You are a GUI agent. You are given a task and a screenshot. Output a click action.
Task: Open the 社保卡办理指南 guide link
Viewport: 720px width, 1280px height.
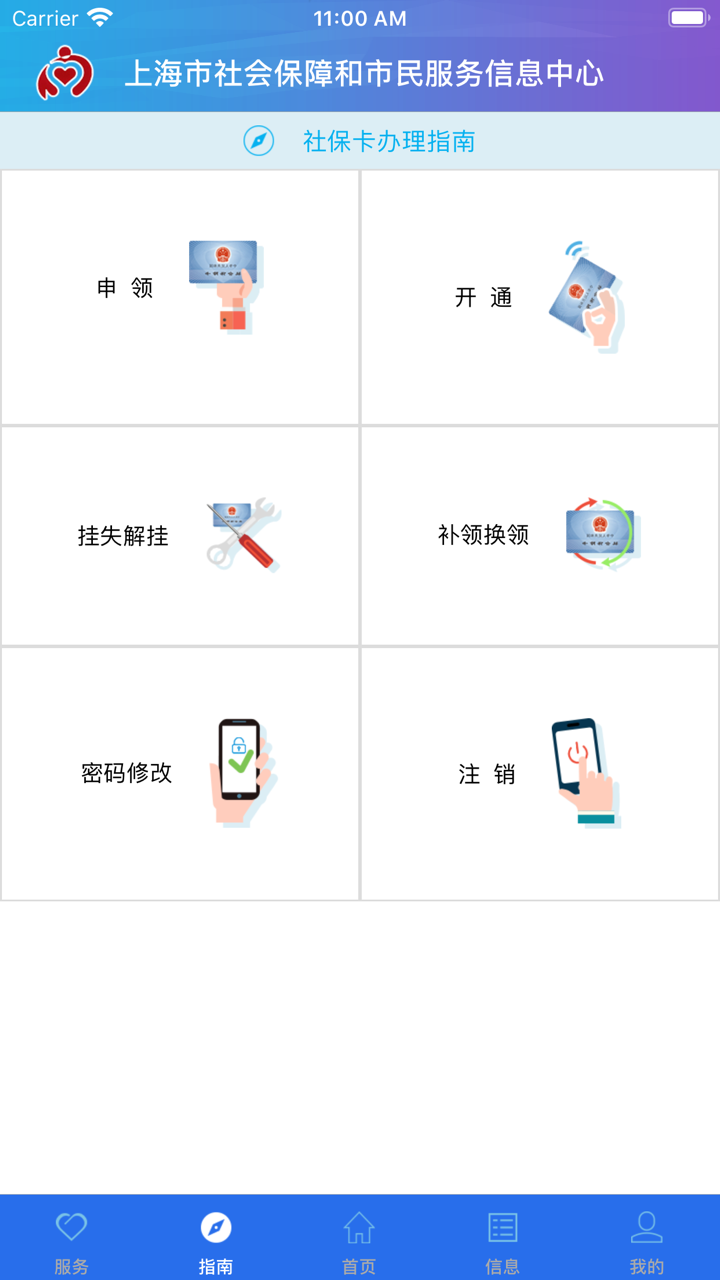click(387, 142)
